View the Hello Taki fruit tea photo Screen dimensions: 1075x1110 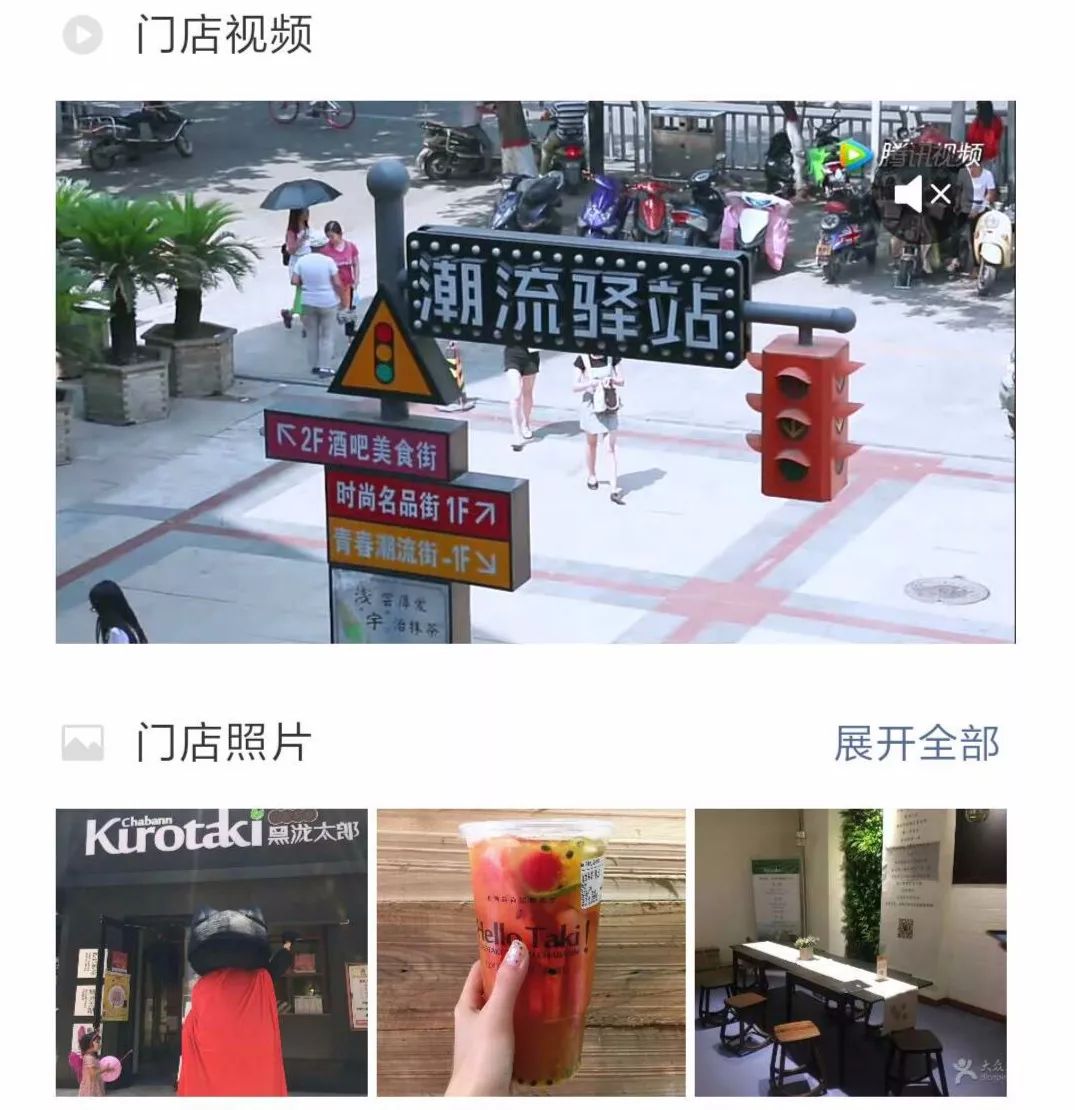click(x=530, y=951)
